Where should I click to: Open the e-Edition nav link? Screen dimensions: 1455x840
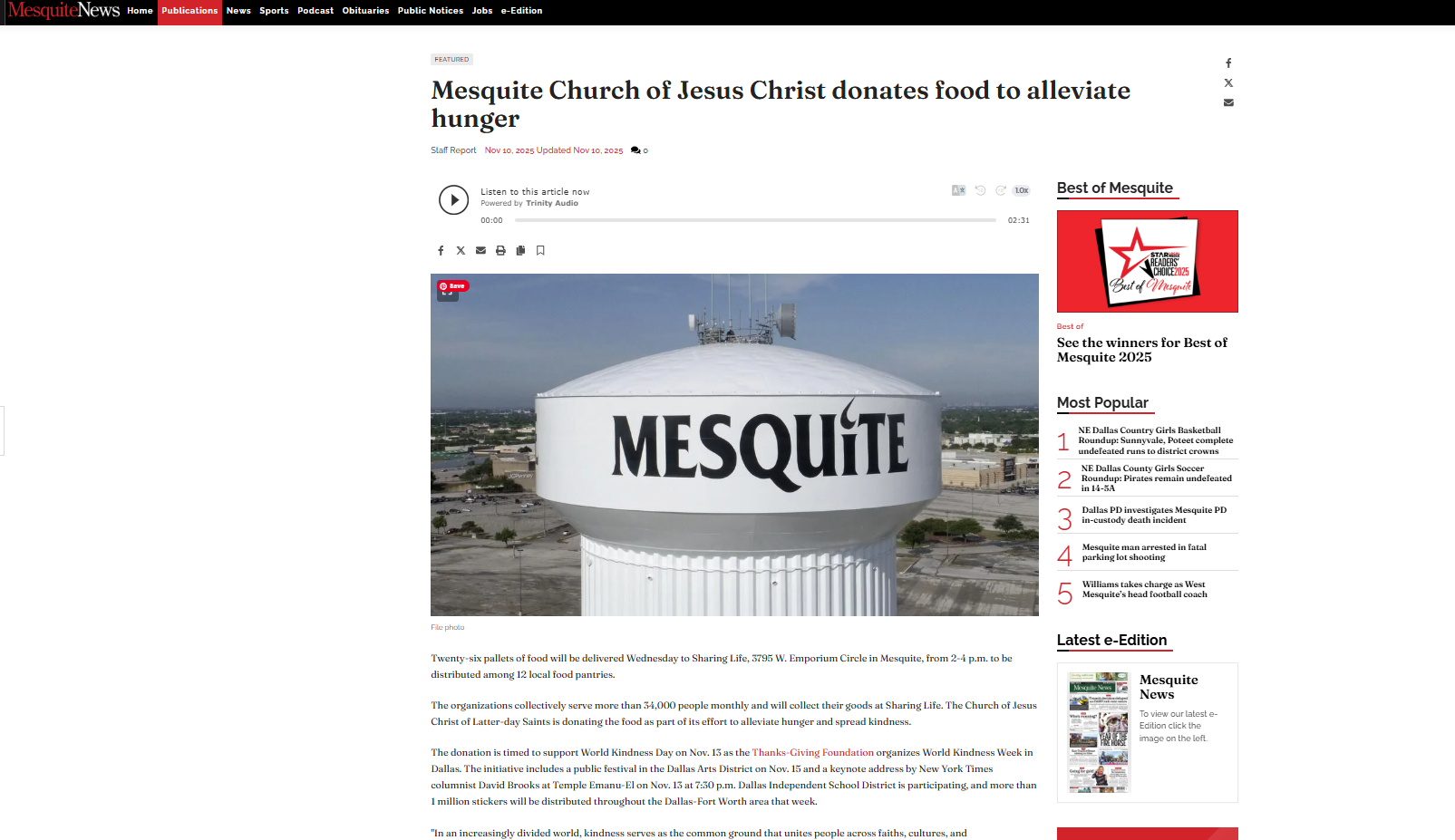[x=521, y=11]
